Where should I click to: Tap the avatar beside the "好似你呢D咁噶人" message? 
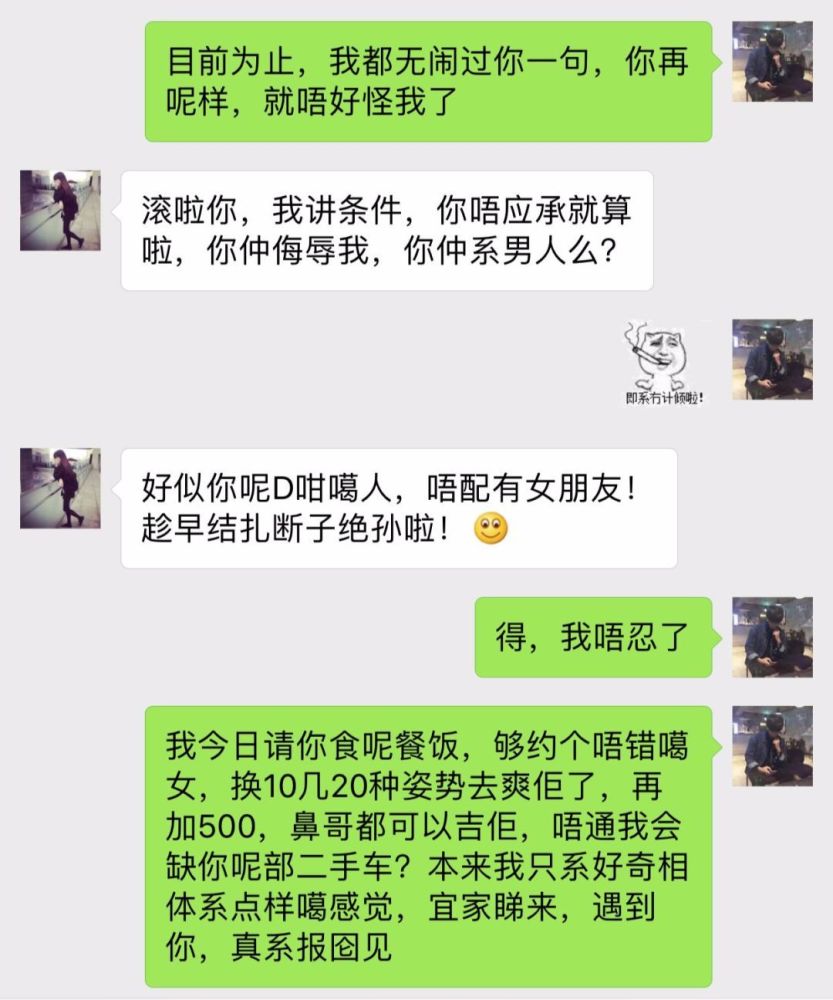pos(60,488)
